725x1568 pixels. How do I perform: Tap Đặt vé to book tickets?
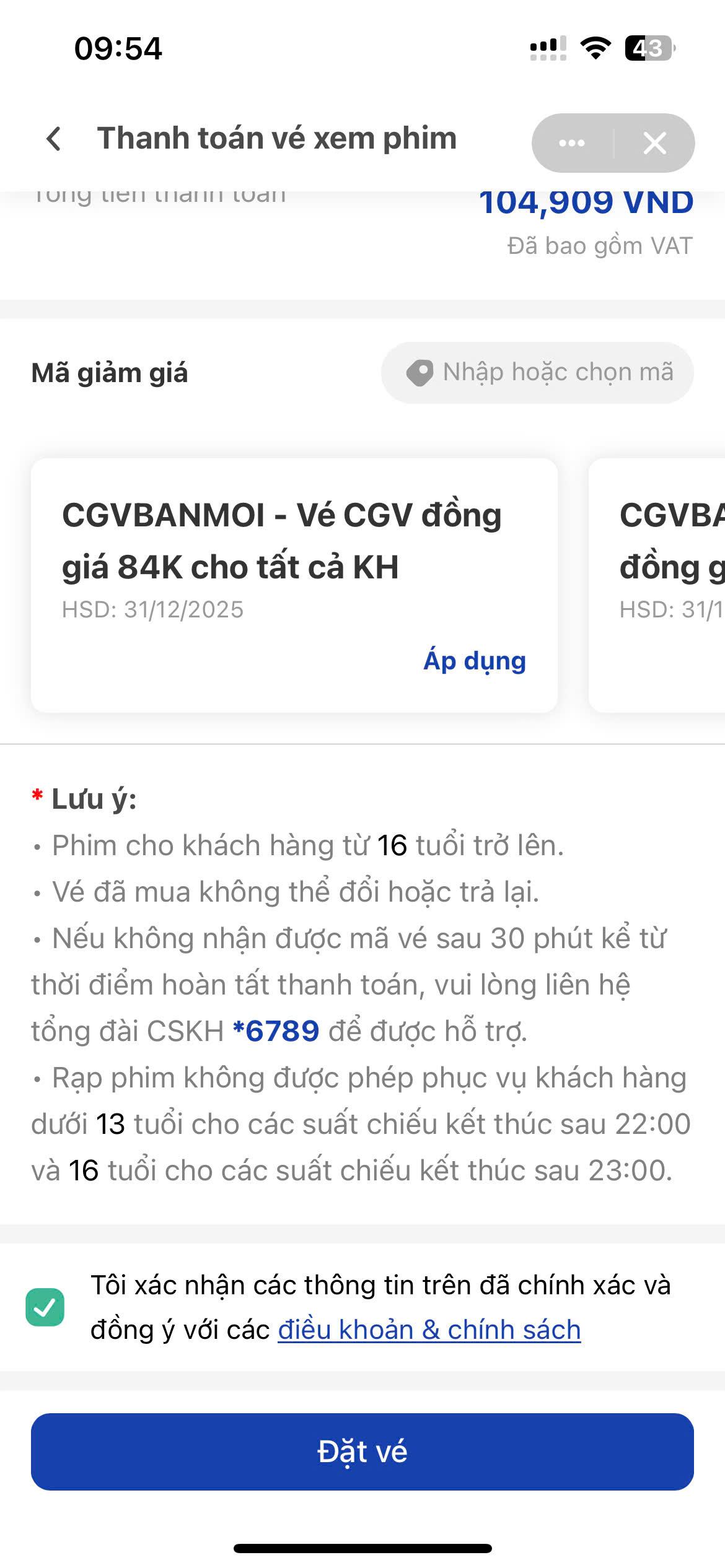[362, 1452]
